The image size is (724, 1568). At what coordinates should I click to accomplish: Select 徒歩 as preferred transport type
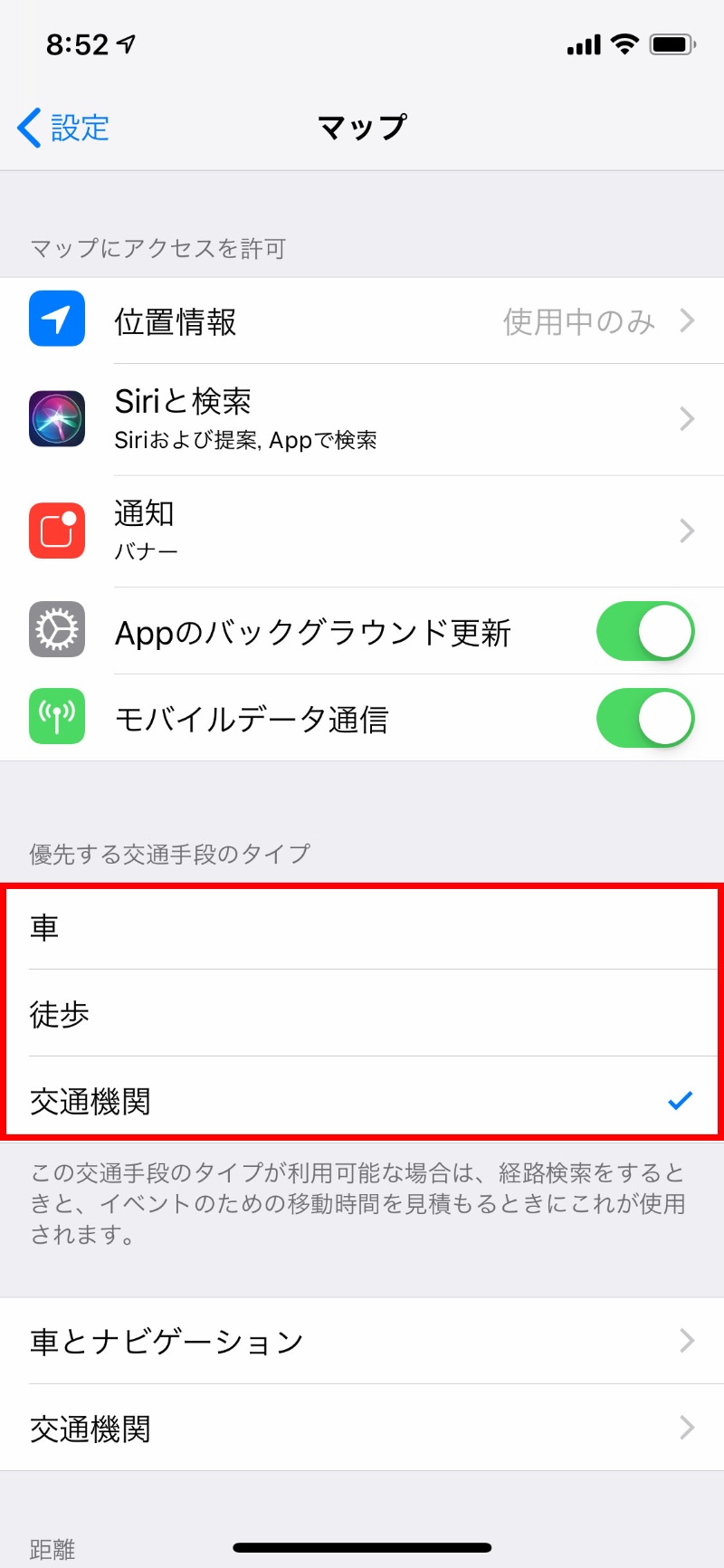pyautogui.click(x=362, y=1013)
